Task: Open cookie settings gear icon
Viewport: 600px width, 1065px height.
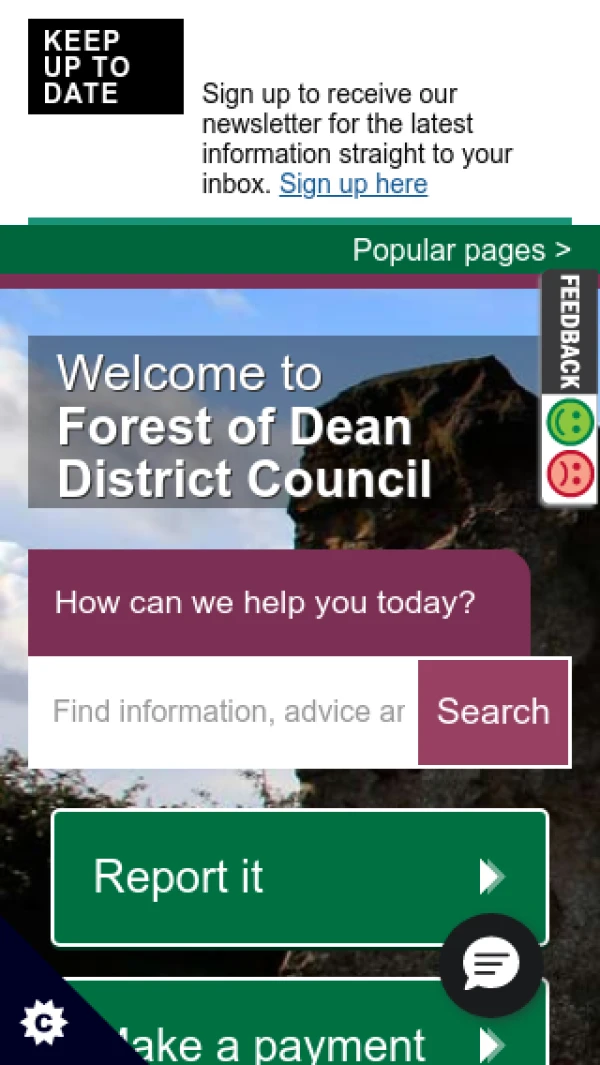Action: pyautogui.click(x=44, y=1023)
